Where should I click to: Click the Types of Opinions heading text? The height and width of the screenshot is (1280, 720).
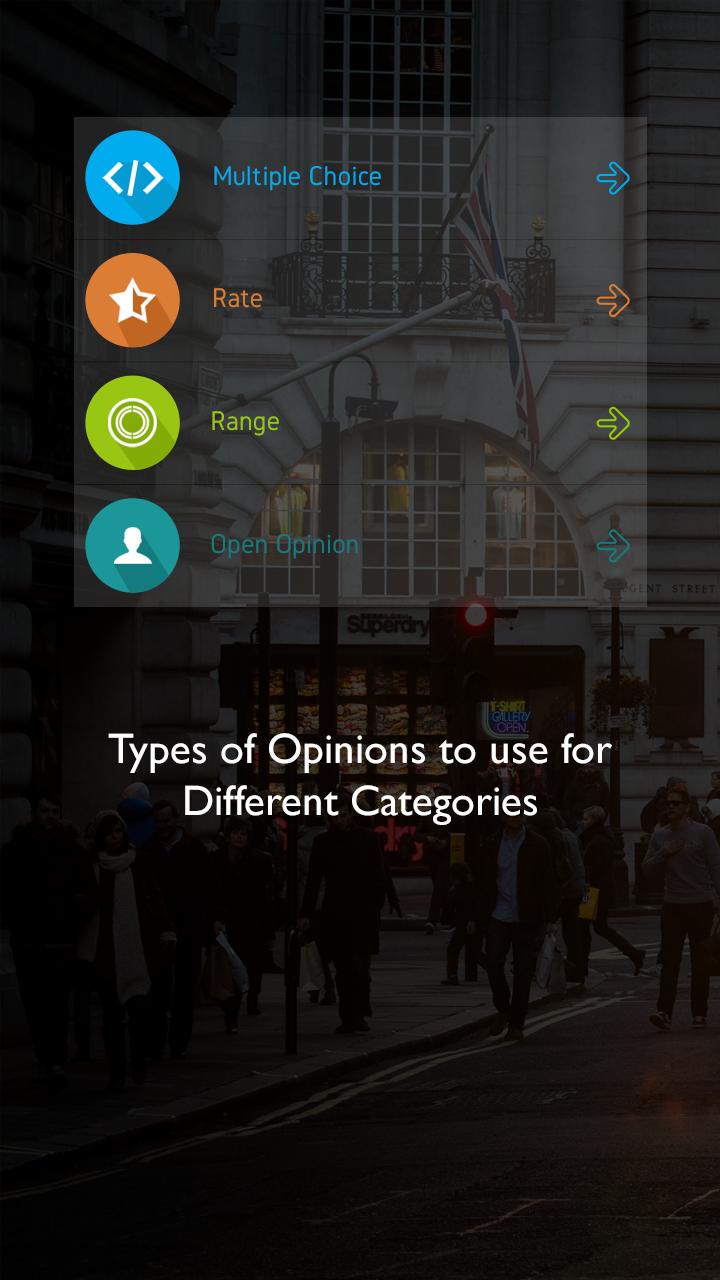pos(360,775)
